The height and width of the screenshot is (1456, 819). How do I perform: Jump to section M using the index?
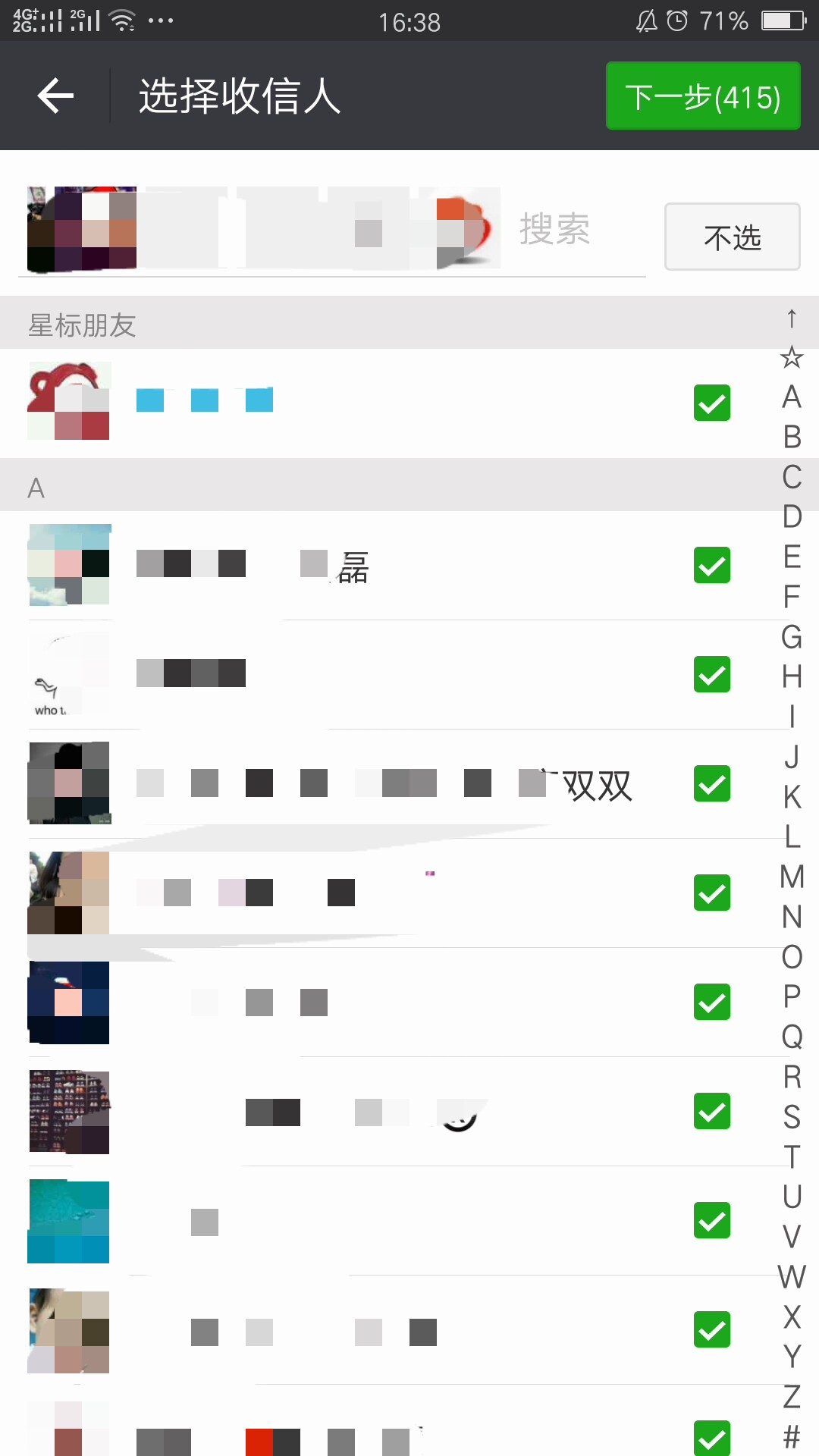click(x=792, y=876)
